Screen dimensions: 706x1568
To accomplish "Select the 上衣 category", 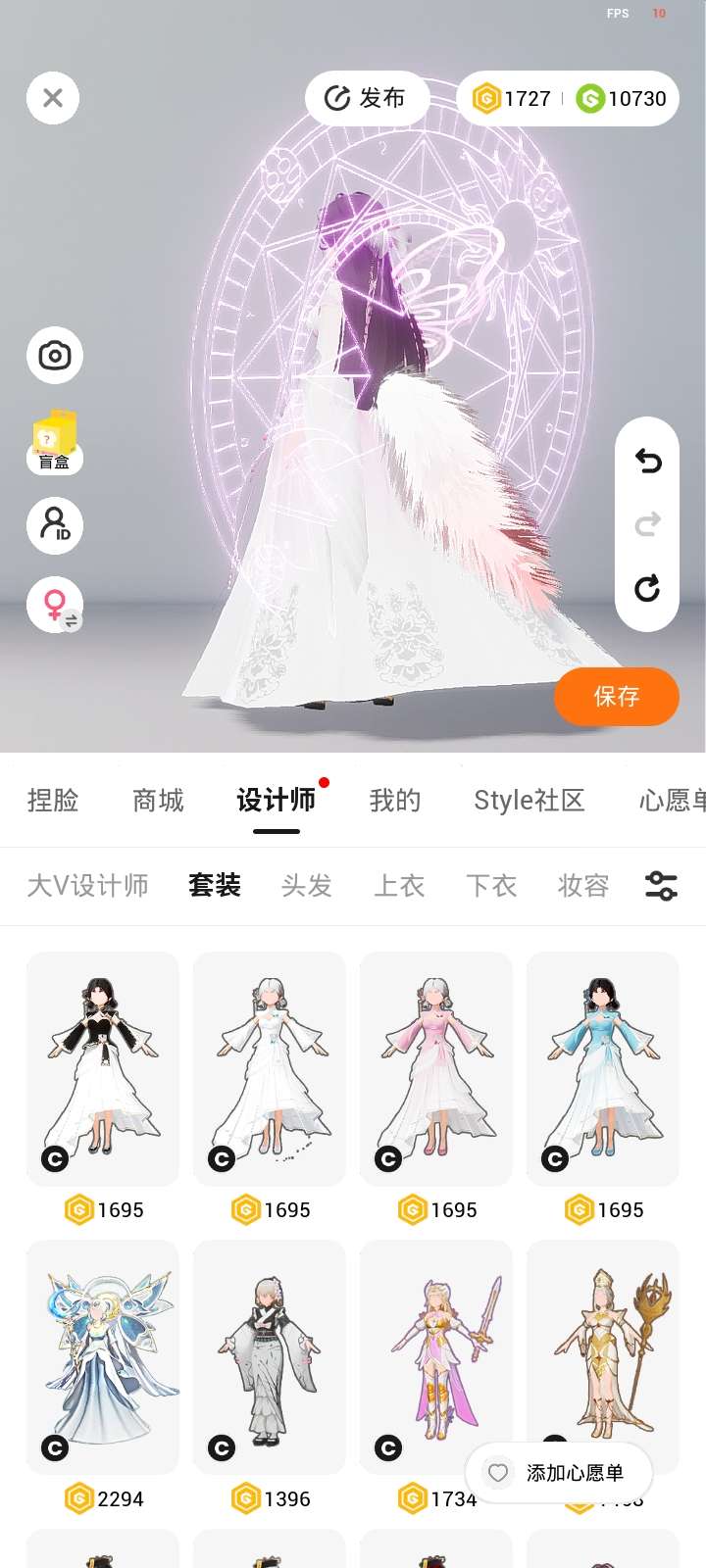I will coord(399,886).
